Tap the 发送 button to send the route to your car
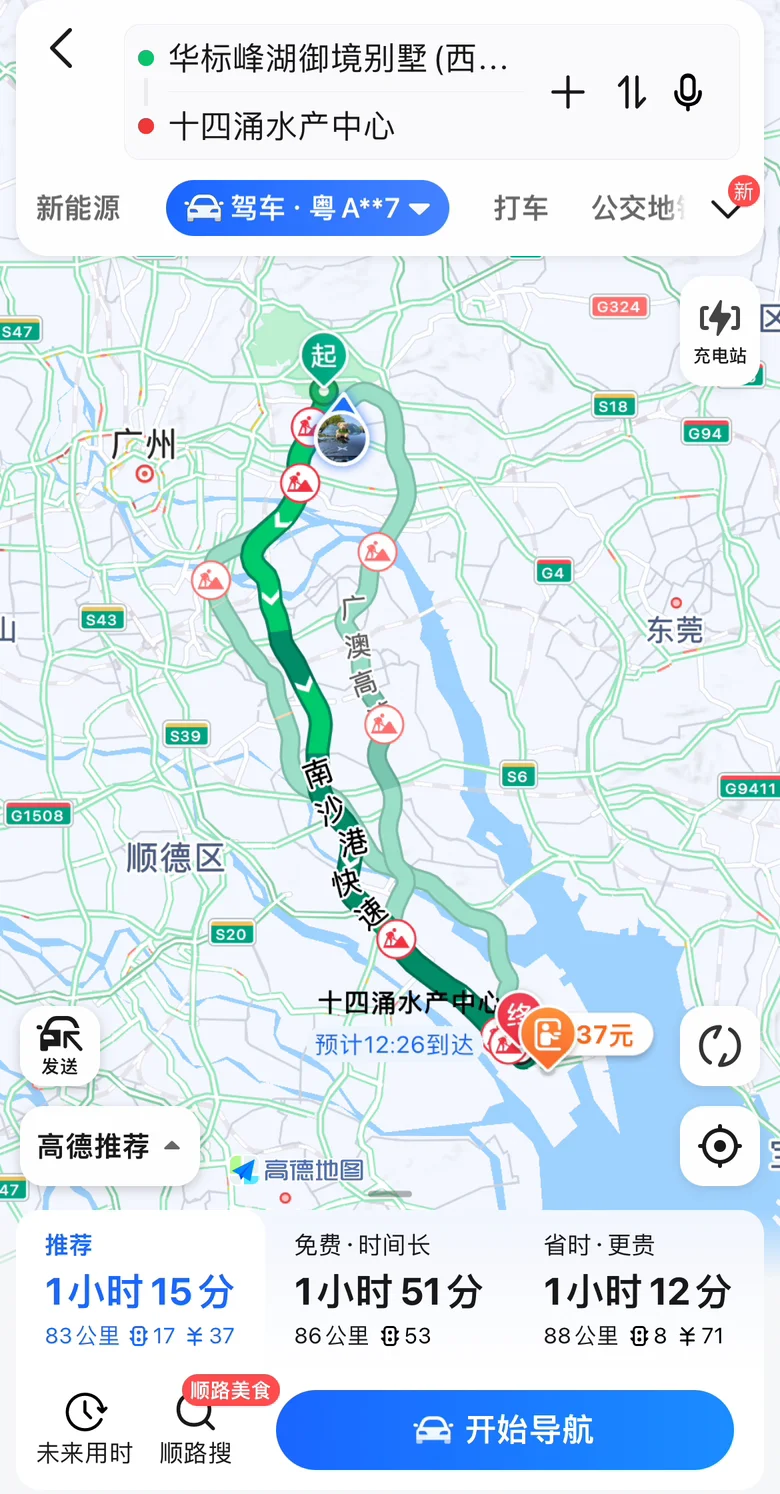This screenshot has width=780, height=1494. point(60,1045)
